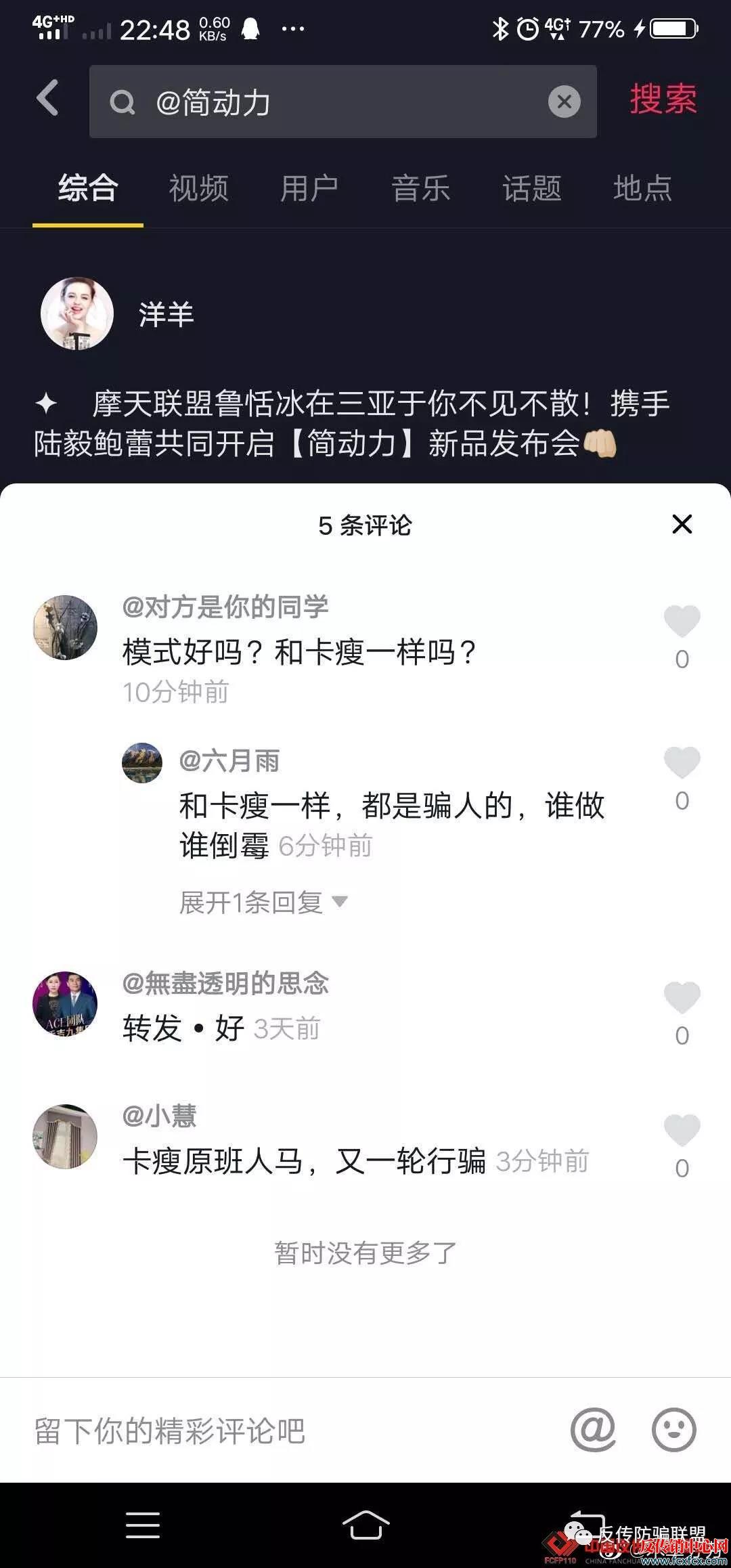This screenshot has width=731, height=1568.
Task: Go to the system home screen
Action: (365, 1525)
